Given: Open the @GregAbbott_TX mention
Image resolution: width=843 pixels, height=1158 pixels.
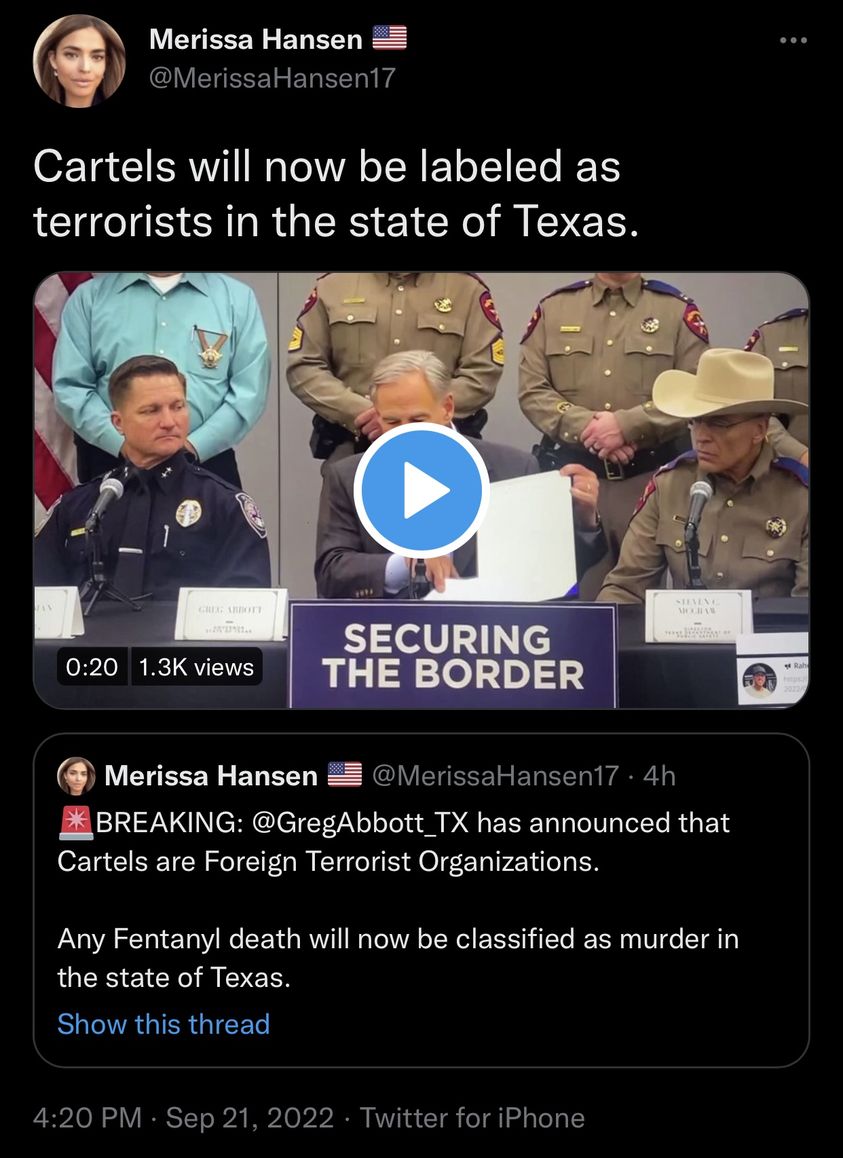Looking at the screenshot, I should coord(361,823).
